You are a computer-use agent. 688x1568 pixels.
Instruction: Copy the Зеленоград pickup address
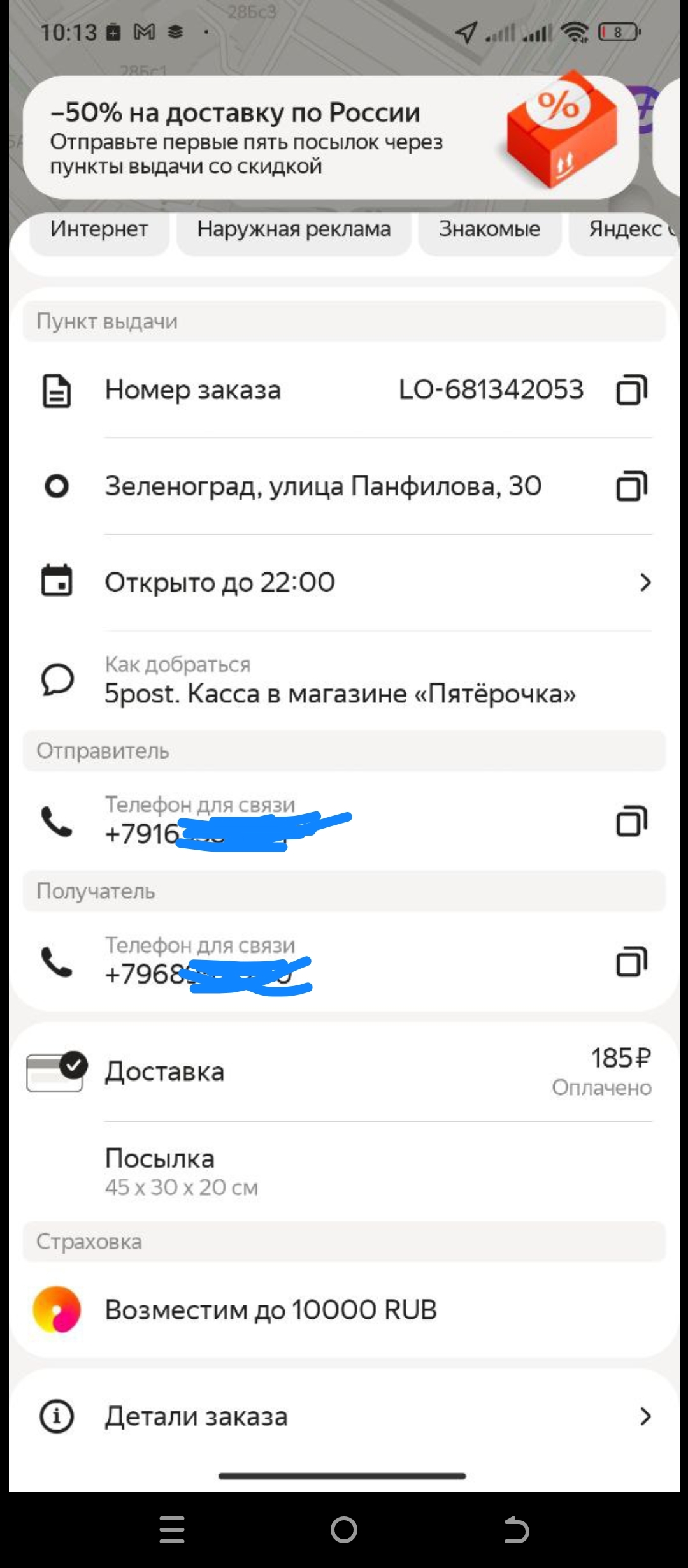click(631, 487)
